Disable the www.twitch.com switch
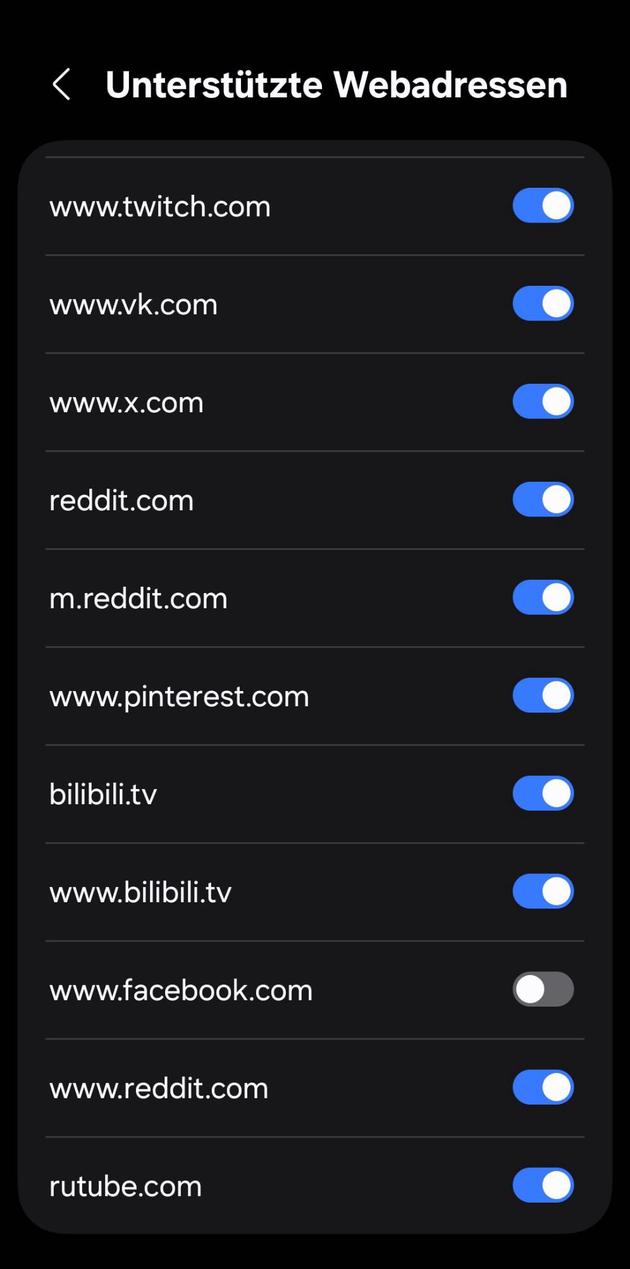This screenshot has width=630, height=1269. [543, 206]
